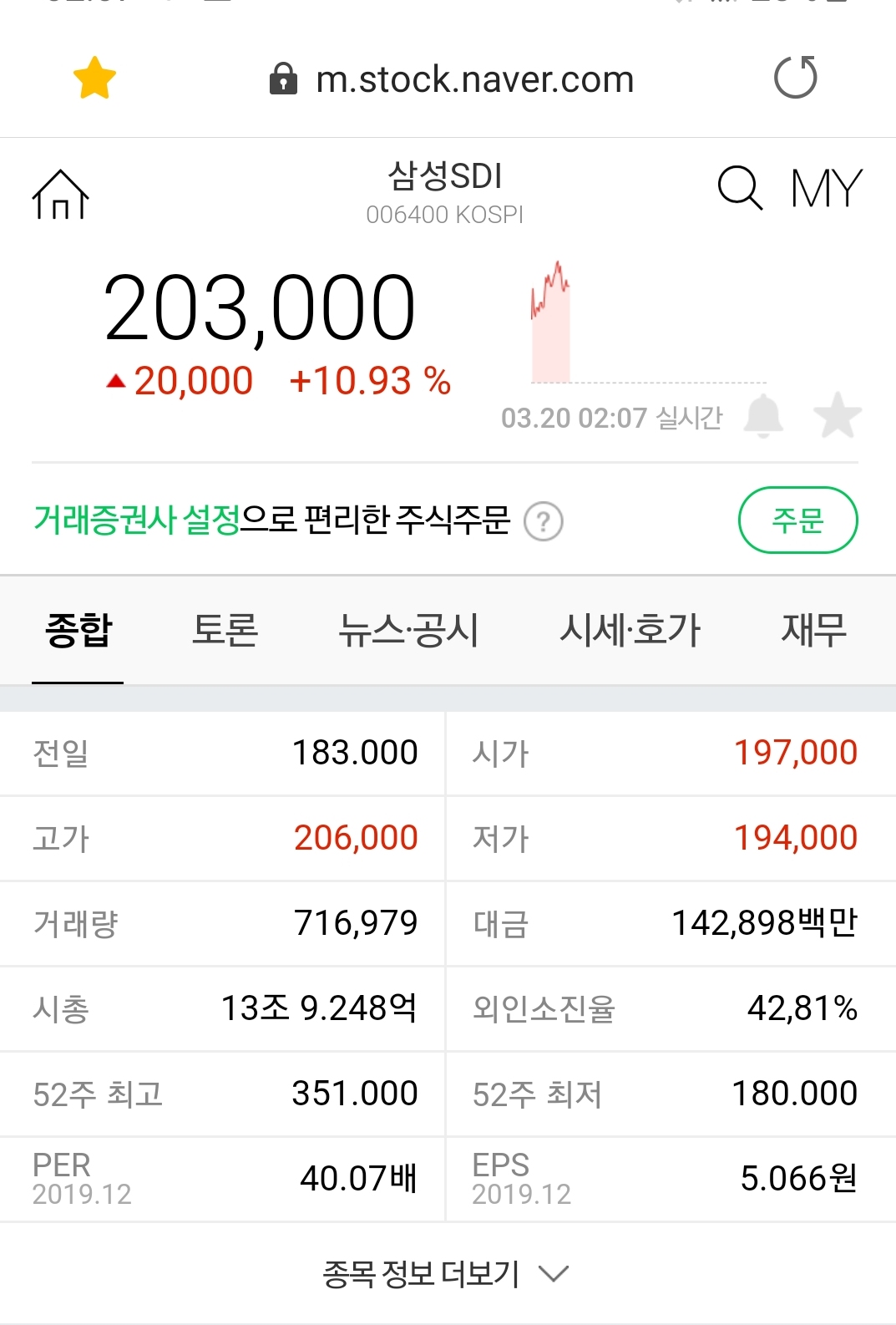Open the stock search with the magnifier icon
The height and width of the screenshot is (1325, 896).
[738, 189]
